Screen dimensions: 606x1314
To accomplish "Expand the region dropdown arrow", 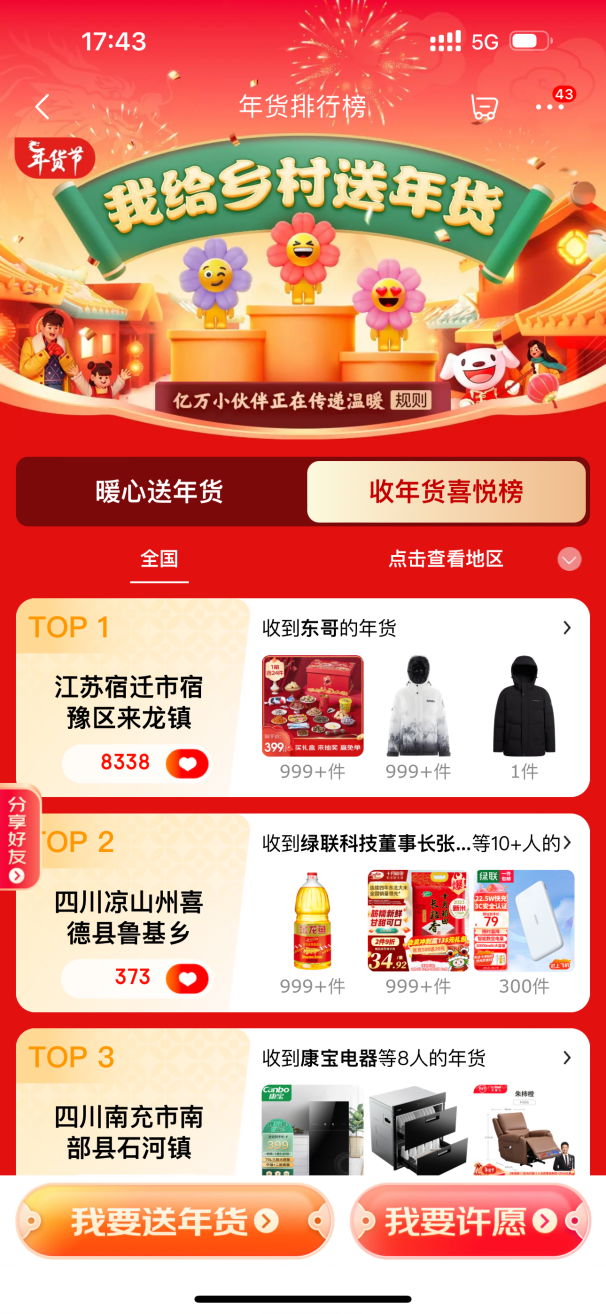I will coord(569,559).
